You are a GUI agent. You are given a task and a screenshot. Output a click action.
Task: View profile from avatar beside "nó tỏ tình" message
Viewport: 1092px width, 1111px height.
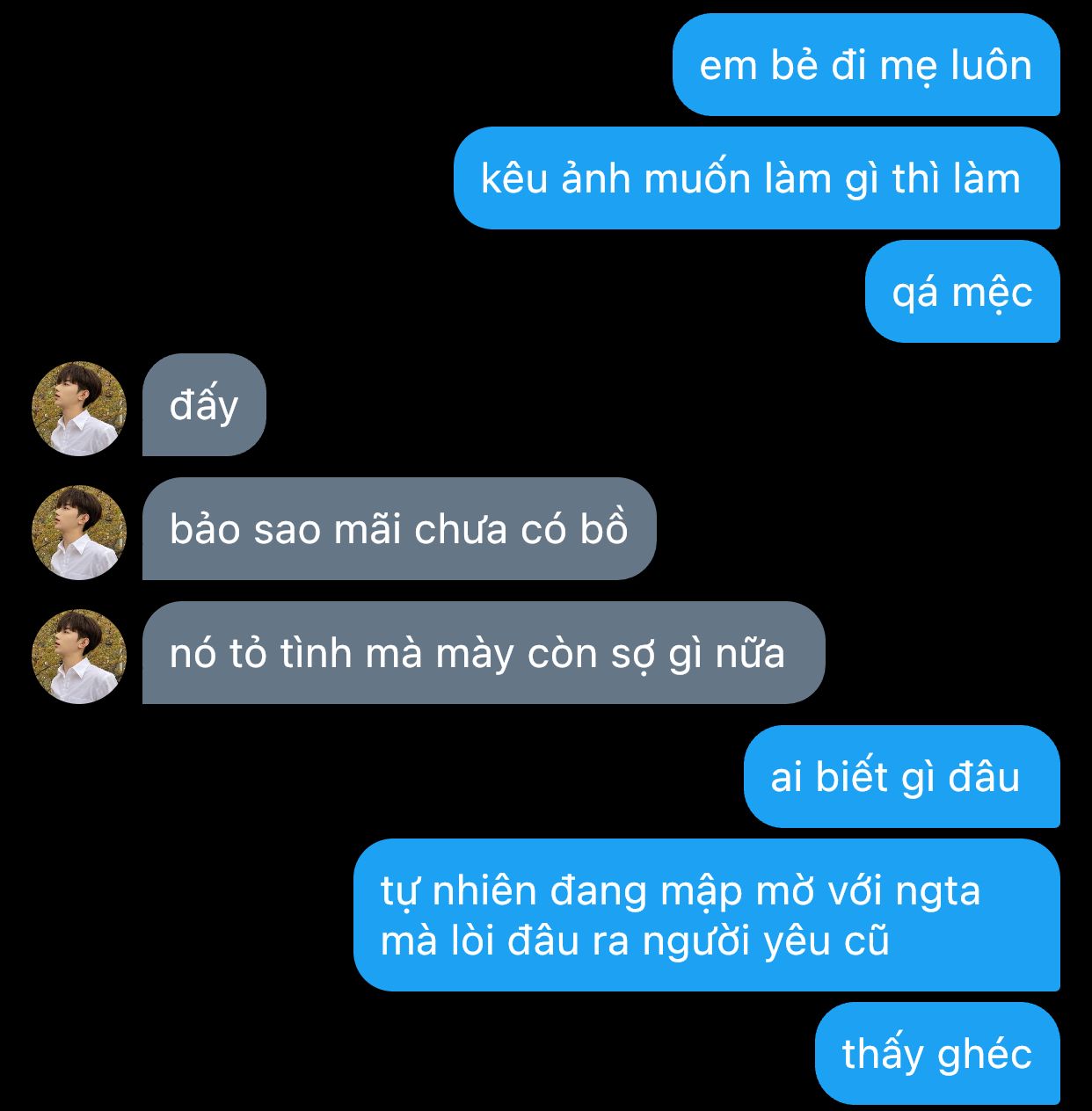(79, 657)
